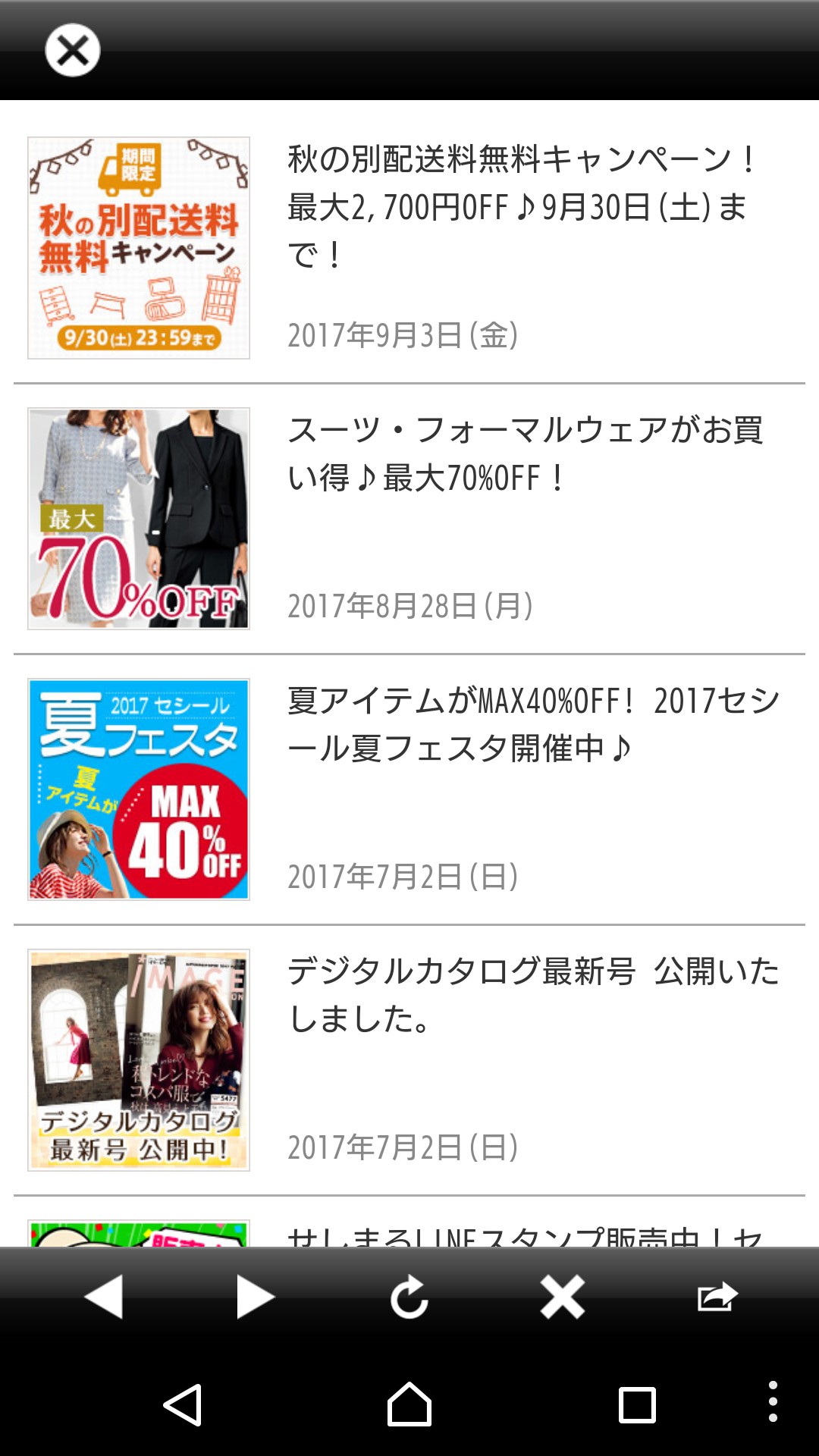
Task: Share this page via the share icon
Action: click(x=717, y=1297)
